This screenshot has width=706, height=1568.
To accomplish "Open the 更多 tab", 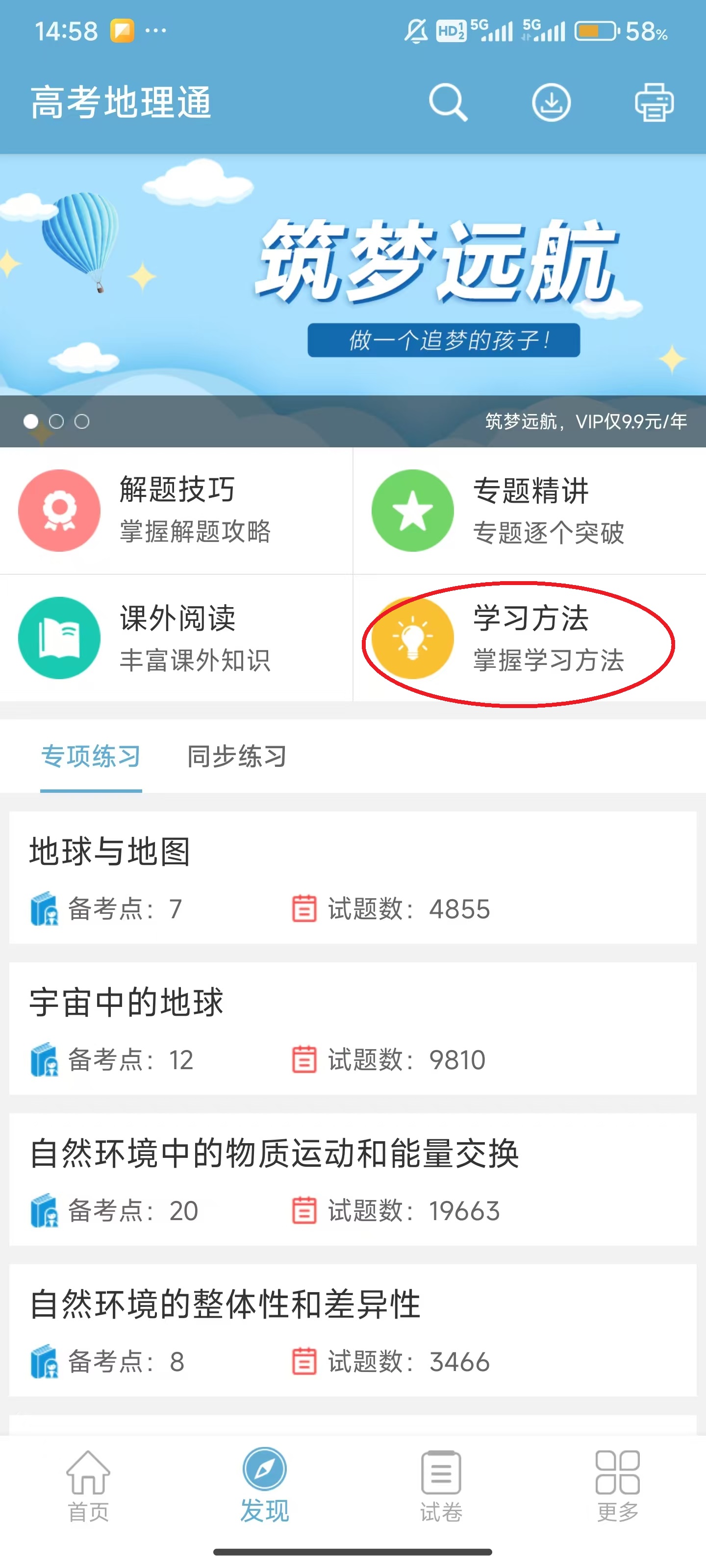I will point(618,1486).
